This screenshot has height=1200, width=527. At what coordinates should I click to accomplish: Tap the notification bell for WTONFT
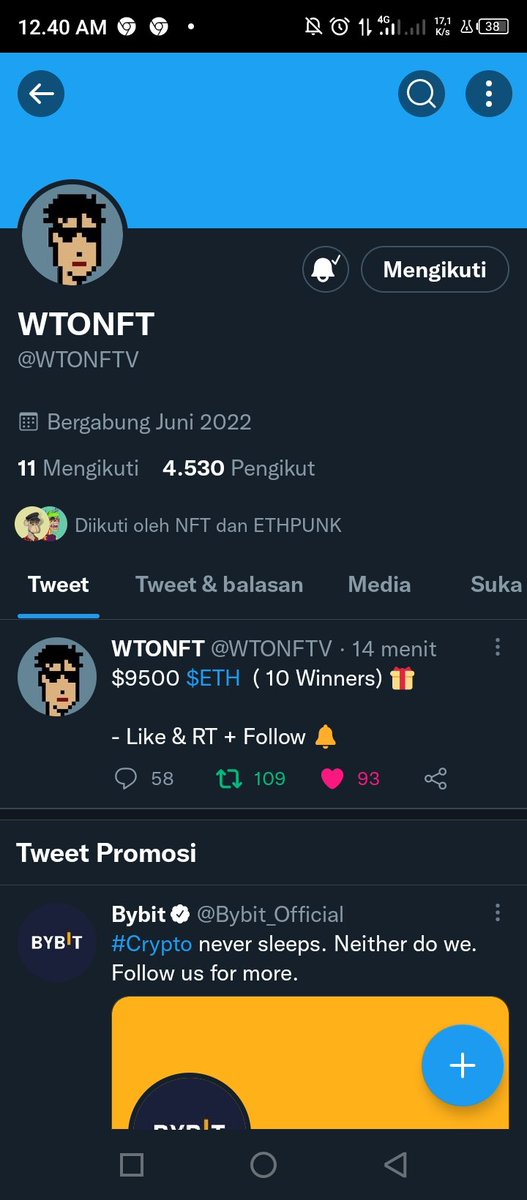pos(325,269)
